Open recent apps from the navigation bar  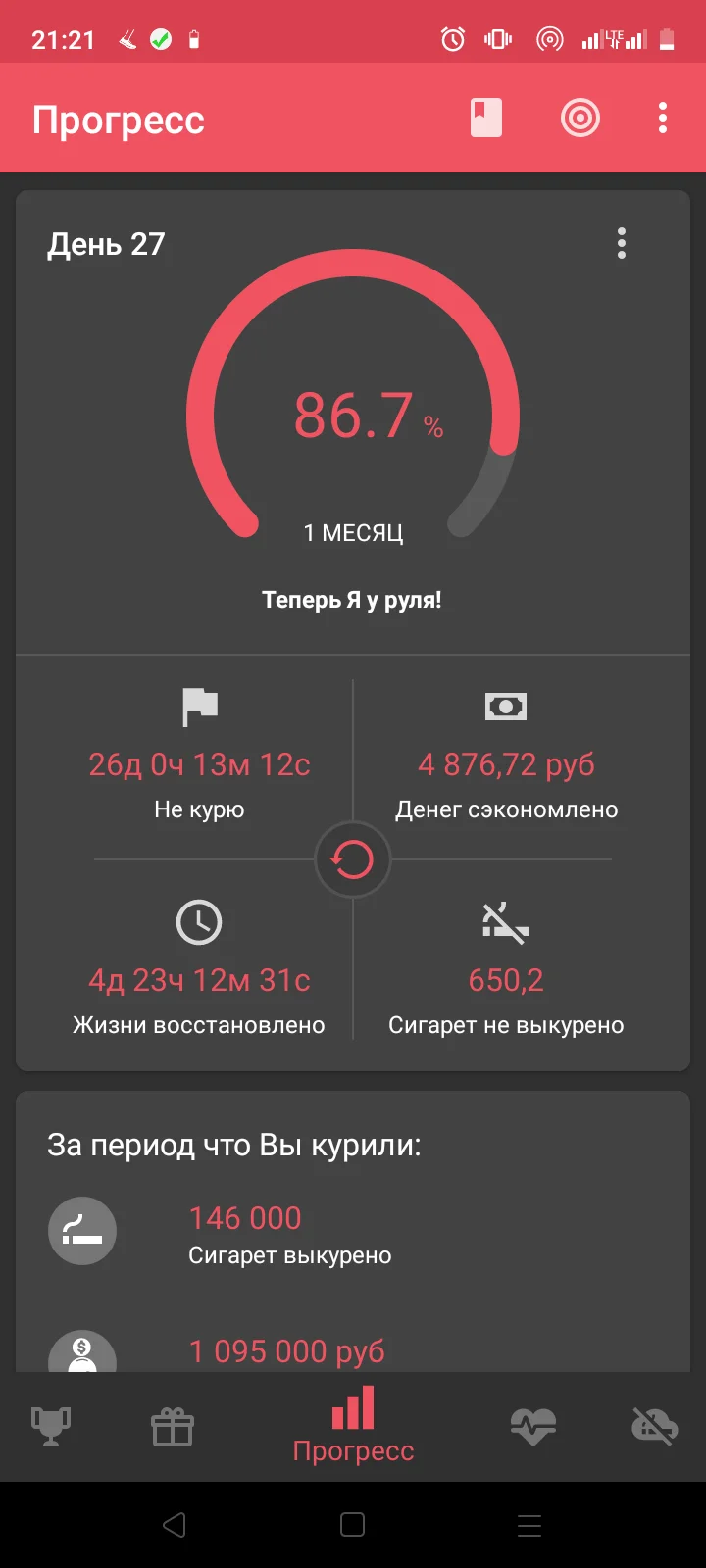529,1525
